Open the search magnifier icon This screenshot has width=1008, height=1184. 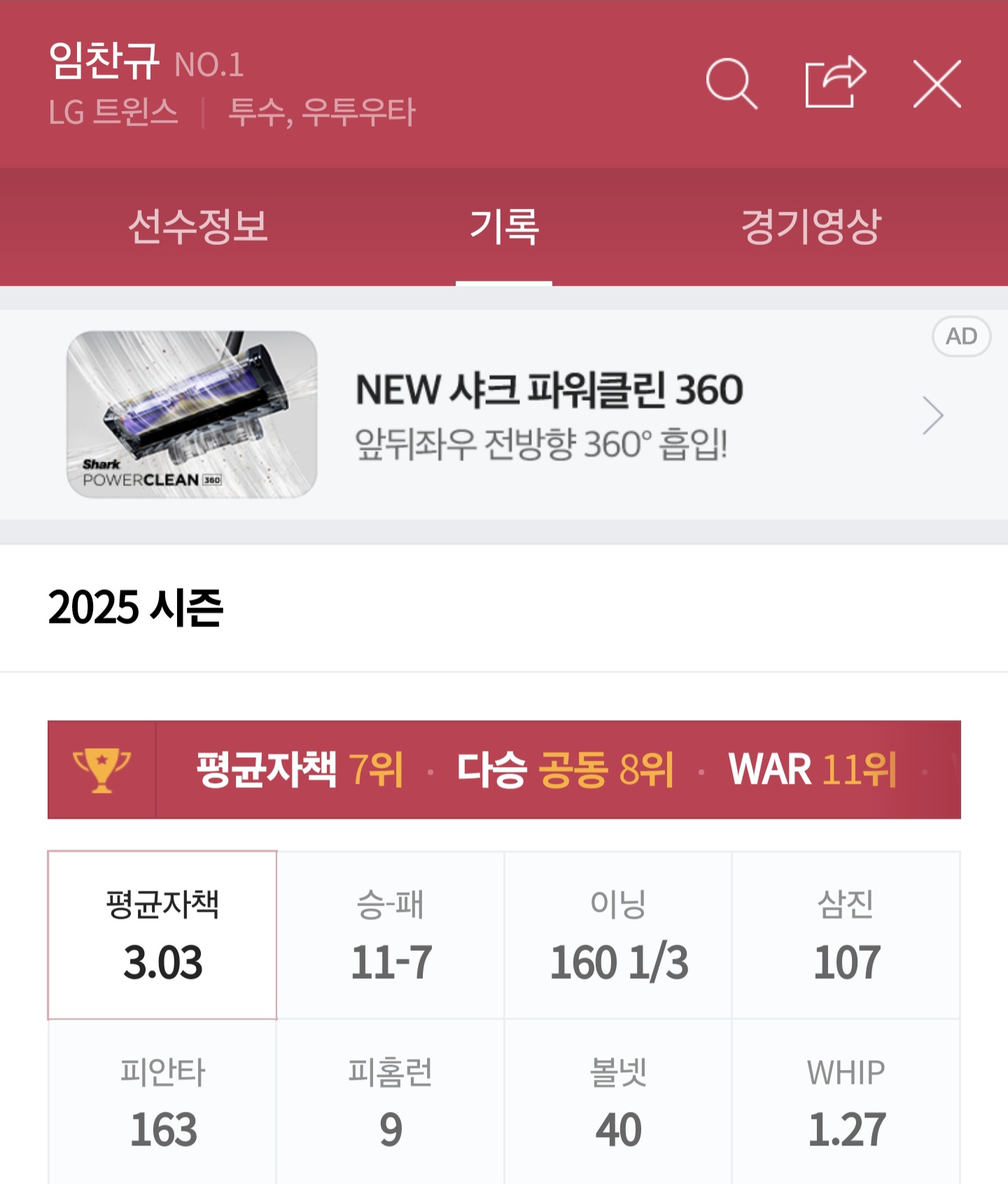[731, 84]
